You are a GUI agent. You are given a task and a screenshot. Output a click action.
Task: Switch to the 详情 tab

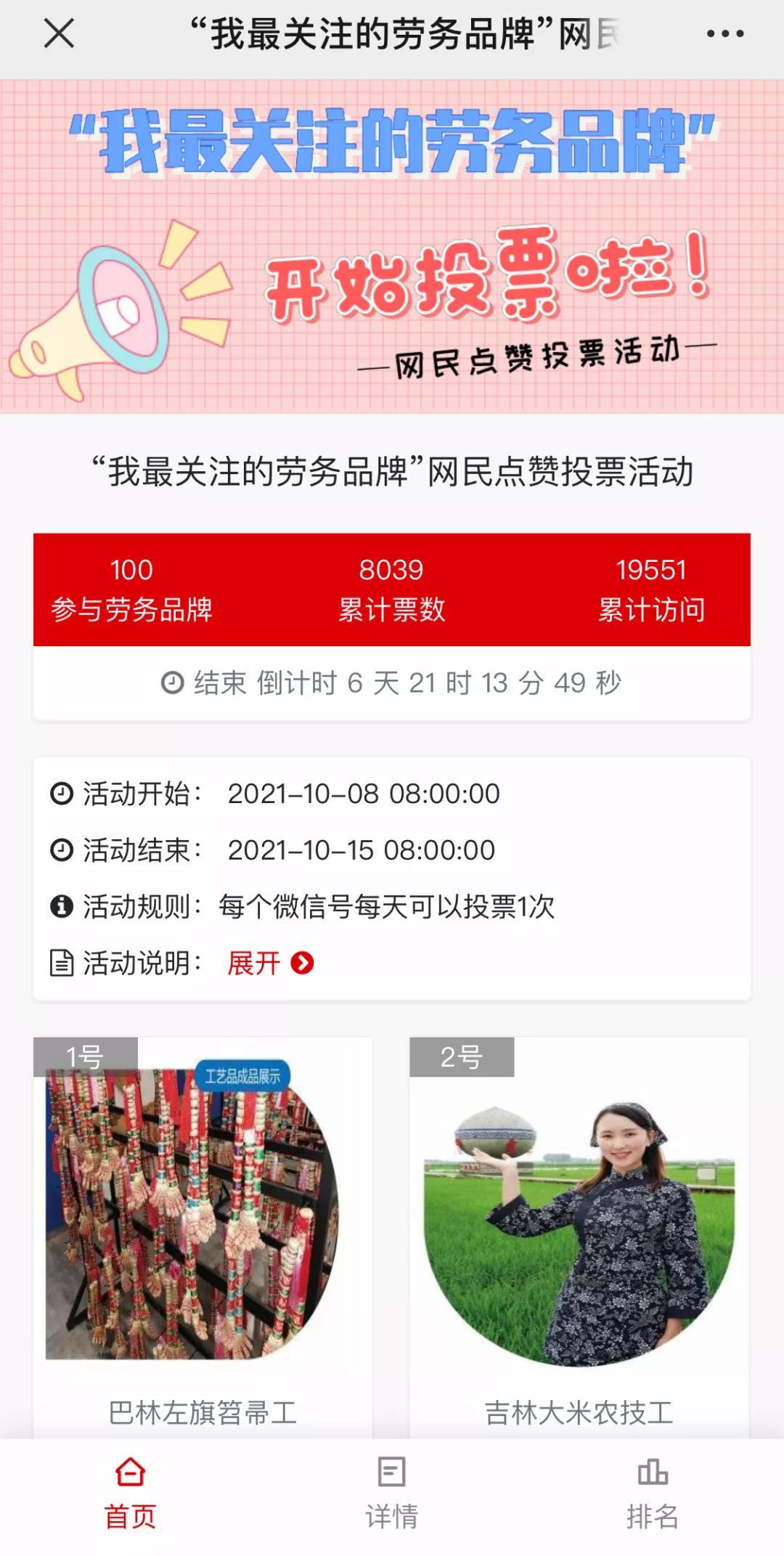pyautogui.click(x=392, y=1494)
